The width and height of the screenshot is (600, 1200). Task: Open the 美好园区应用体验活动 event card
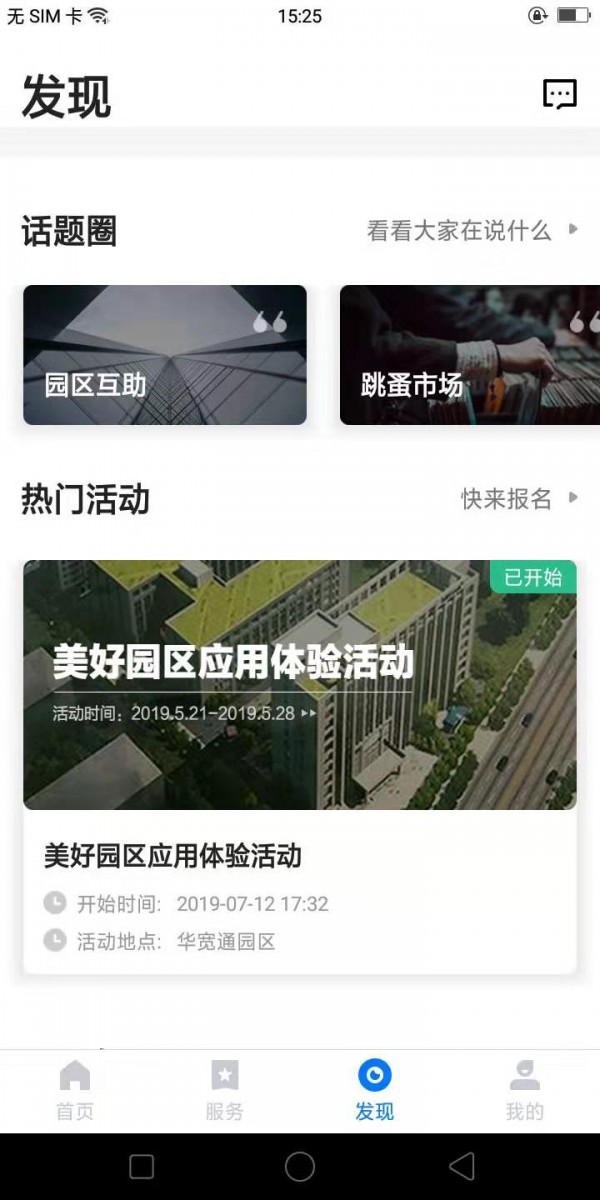click(300, 766)
